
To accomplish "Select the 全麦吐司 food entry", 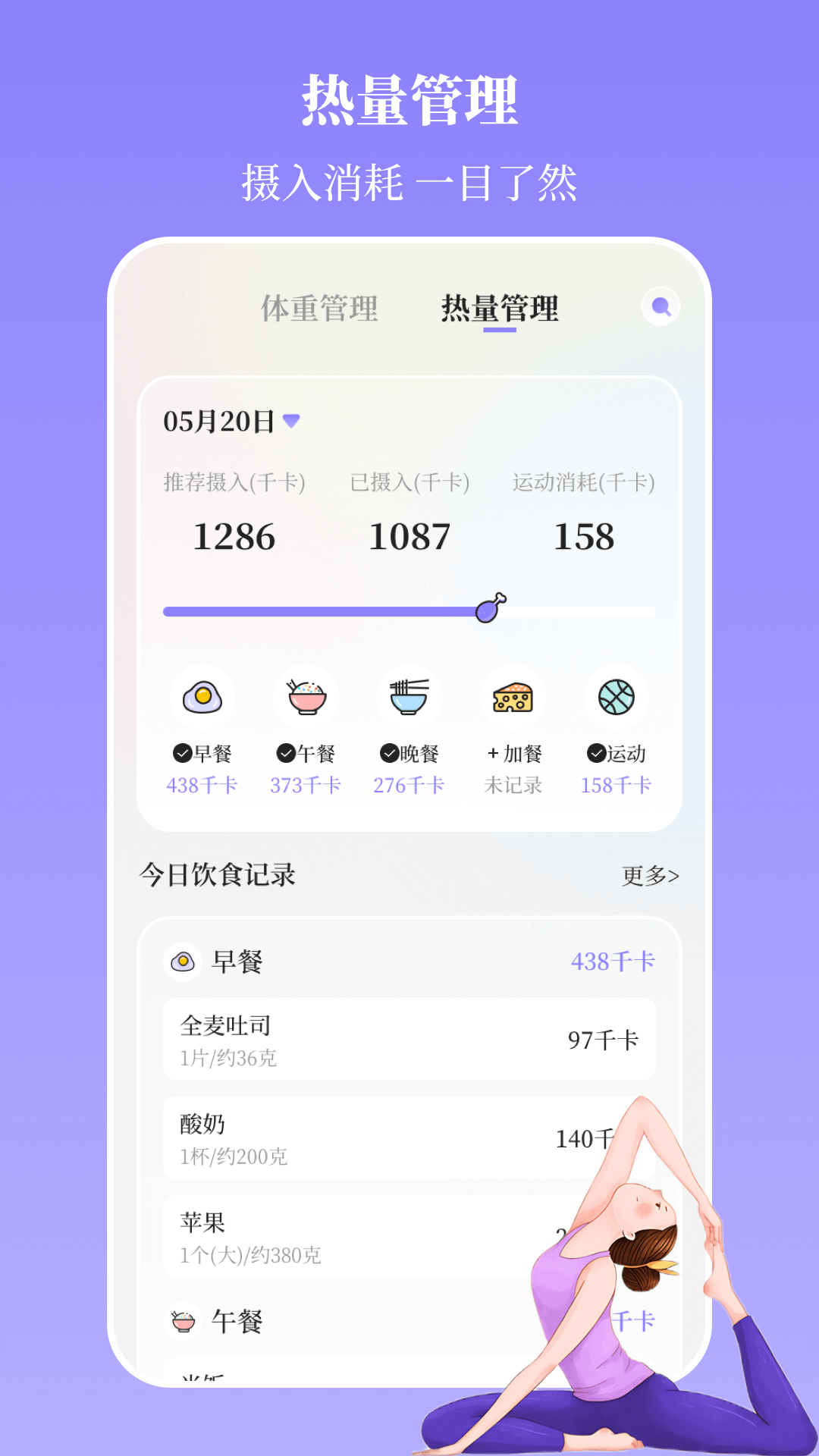I will pyautogui.click(x=409, y=1039).
